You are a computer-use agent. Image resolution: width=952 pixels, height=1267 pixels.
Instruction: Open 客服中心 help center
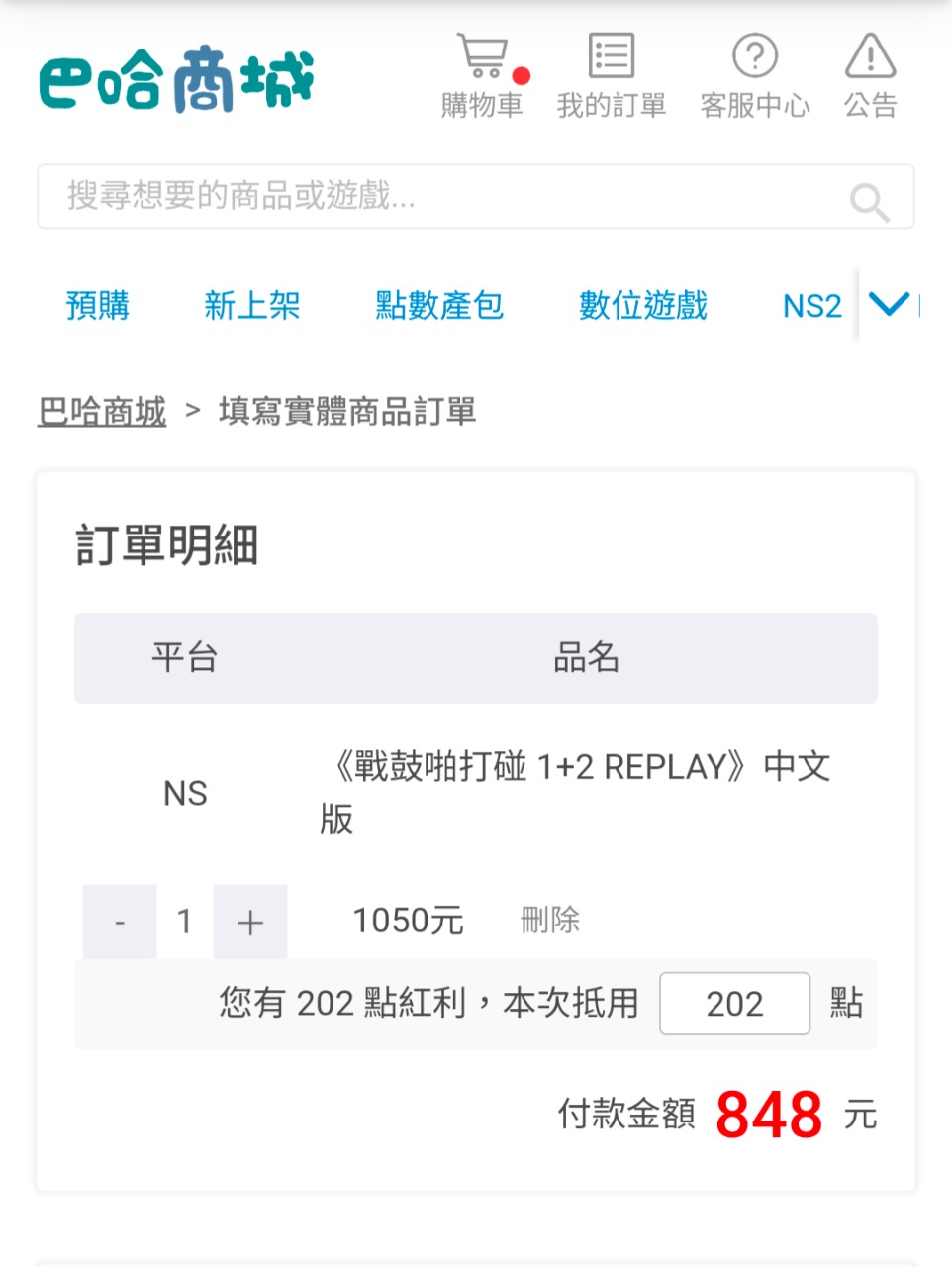[x=754, y=76]
